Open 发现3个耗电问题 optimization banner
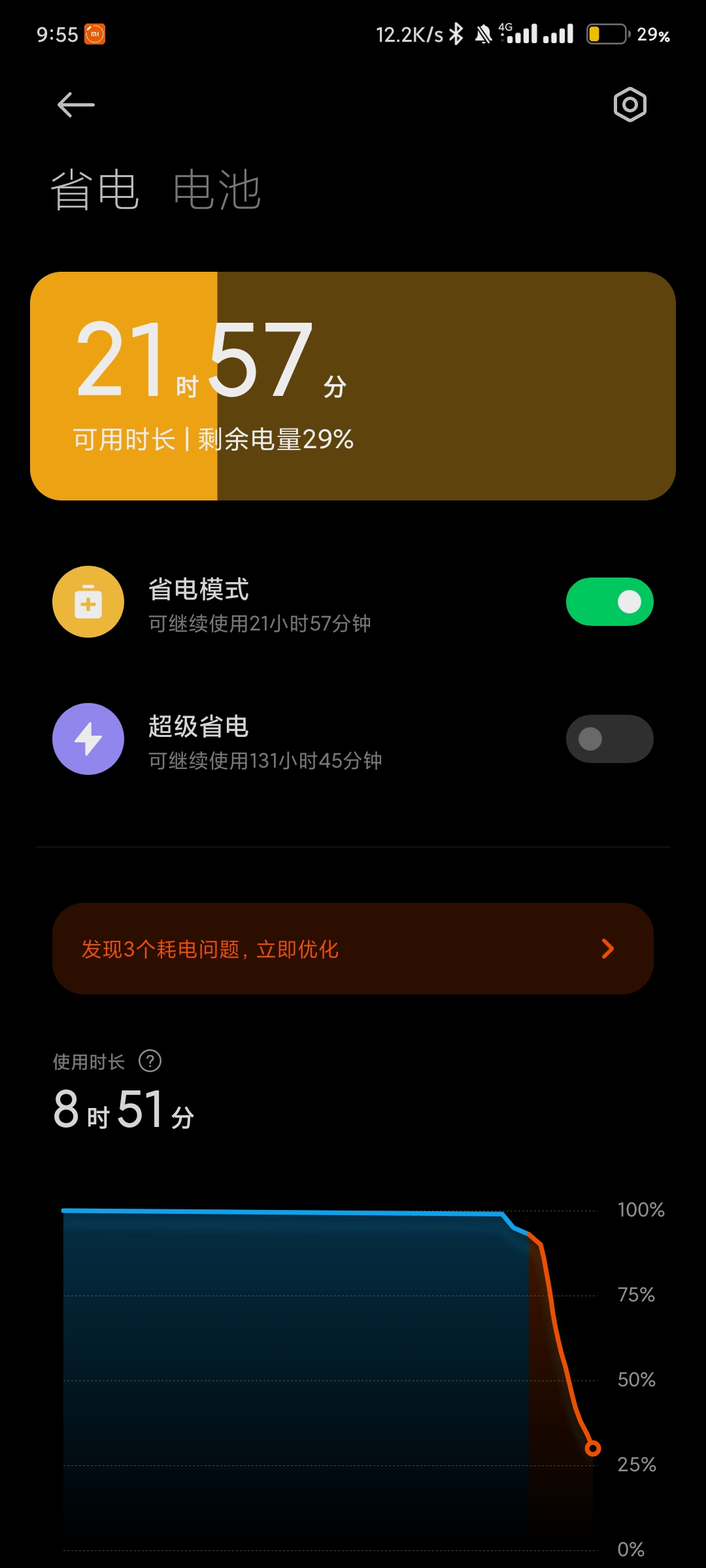This screenshot has width=706, height=1568. click(x=353, y=949)
